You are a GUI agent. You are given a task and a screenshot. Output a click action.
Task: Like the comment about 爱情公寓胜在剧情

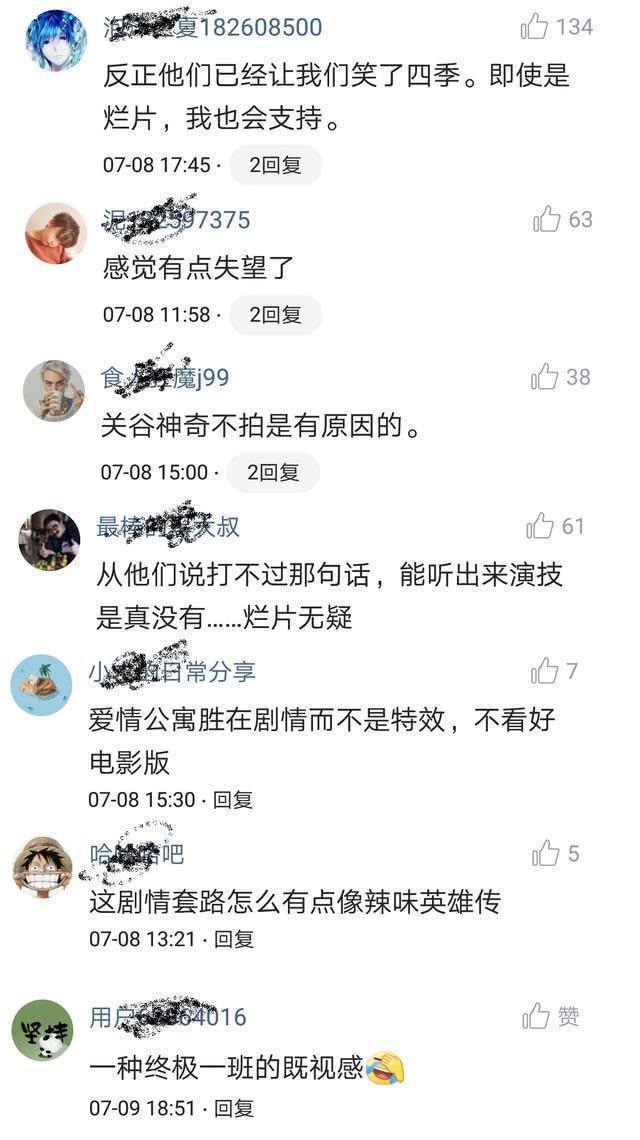coord(545,671)
